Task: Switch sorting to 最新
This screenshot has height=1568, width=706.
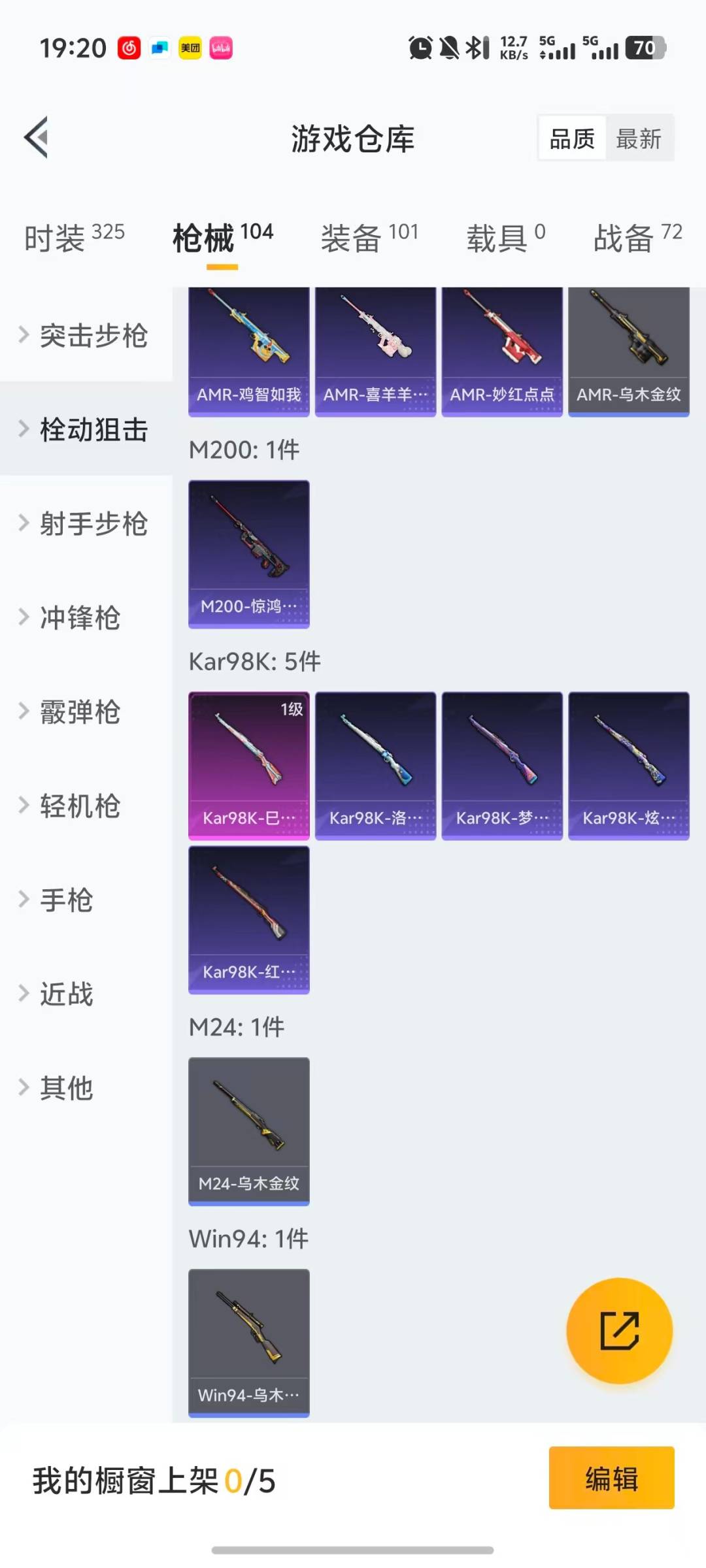Action: tap(640, 139)
